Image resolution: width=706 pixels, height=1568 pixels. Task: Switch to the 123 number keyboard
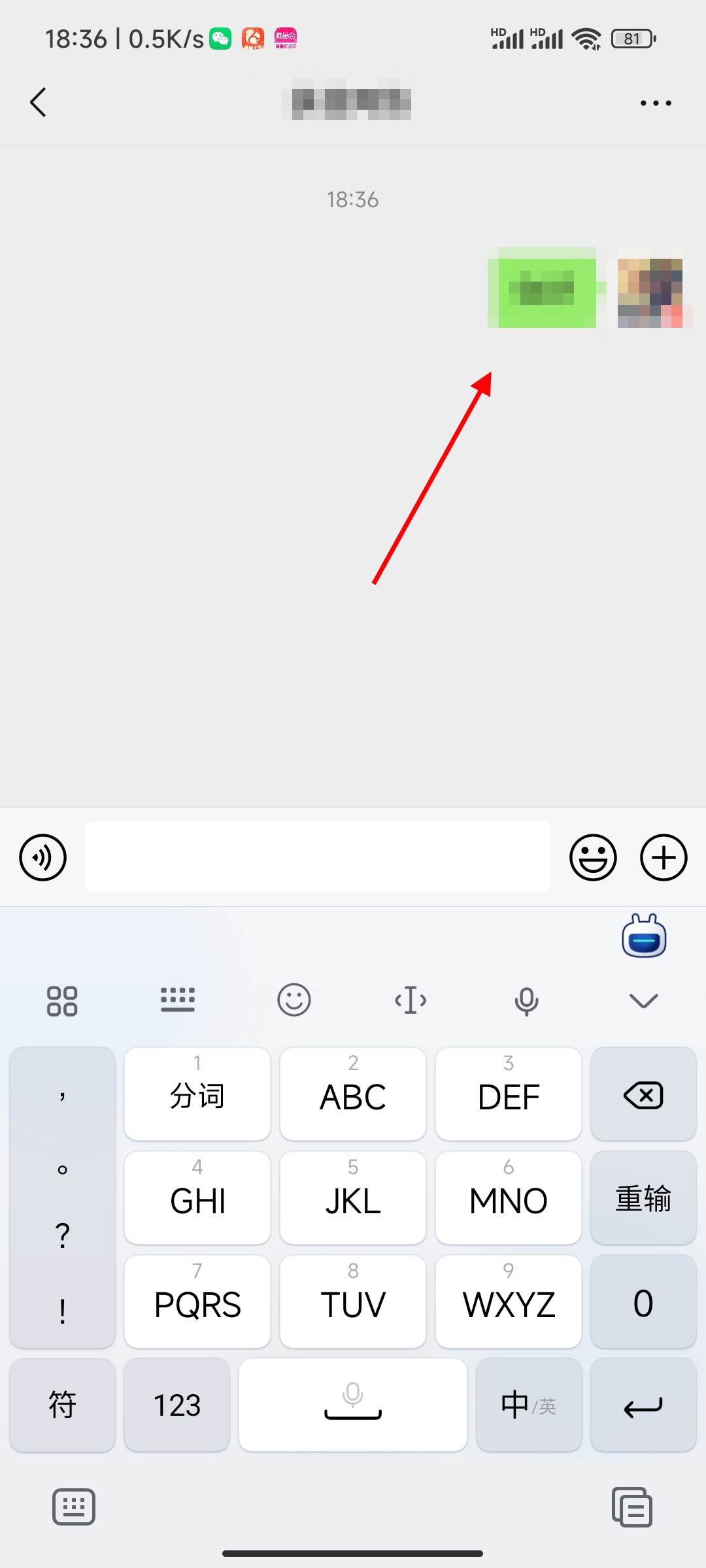(176, 1405)
